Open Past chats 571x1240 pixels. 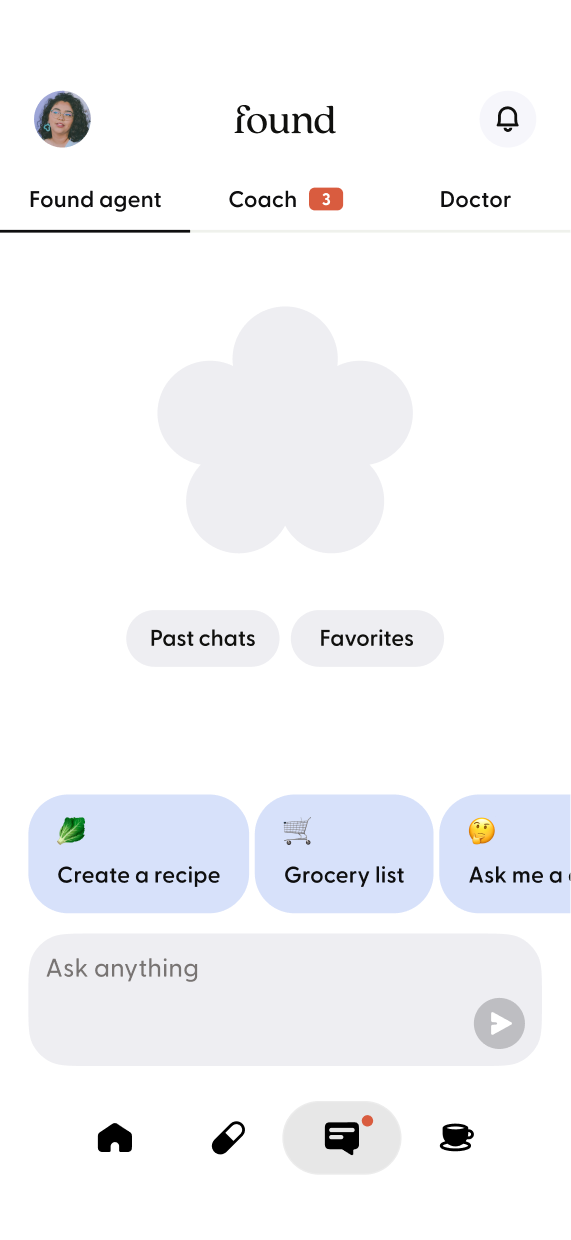coord(203,638)
